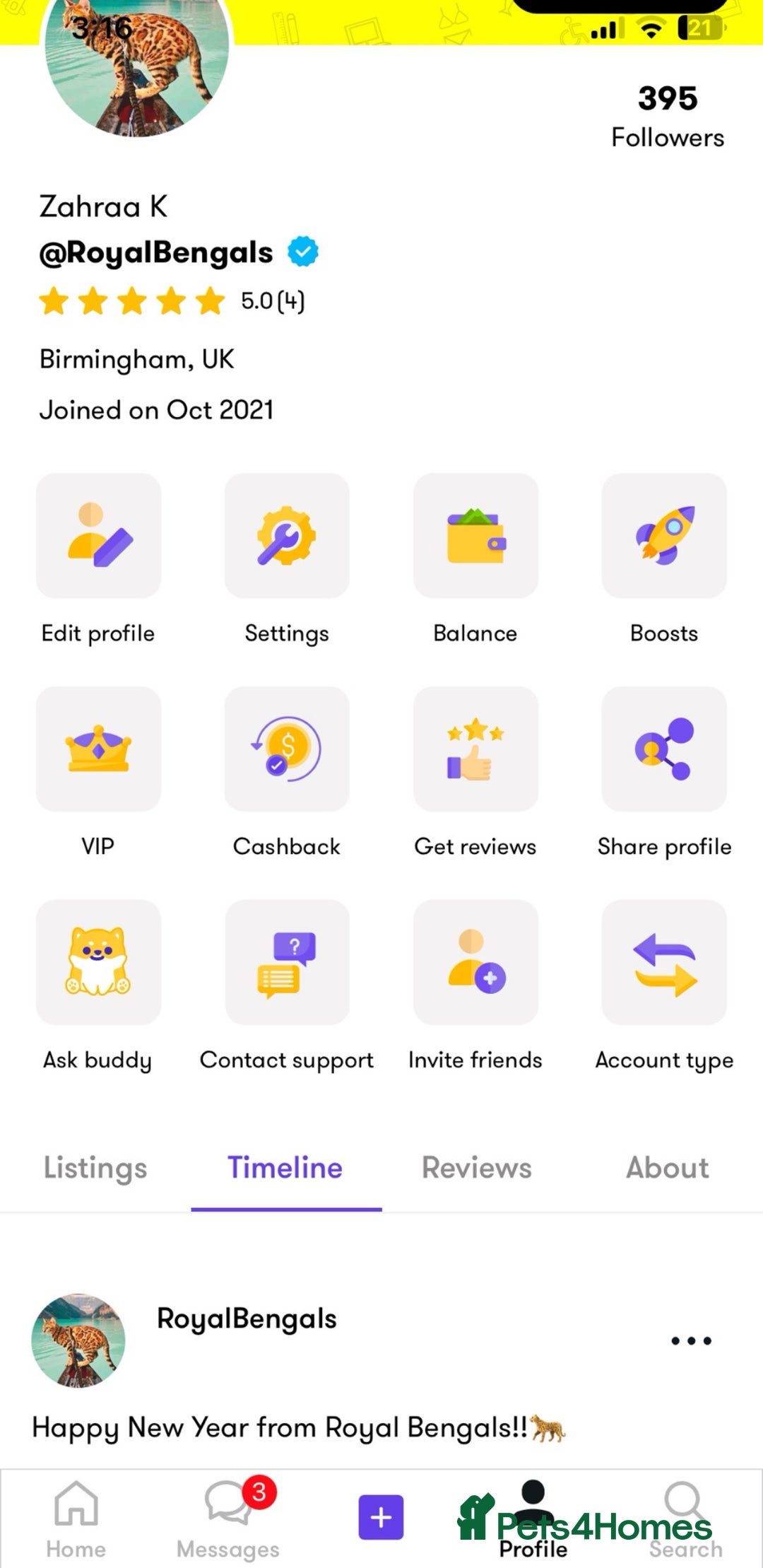Tap Get reviews
Image resolution: width=763 pixels, height=1568 pixels.
coord(475,749)
